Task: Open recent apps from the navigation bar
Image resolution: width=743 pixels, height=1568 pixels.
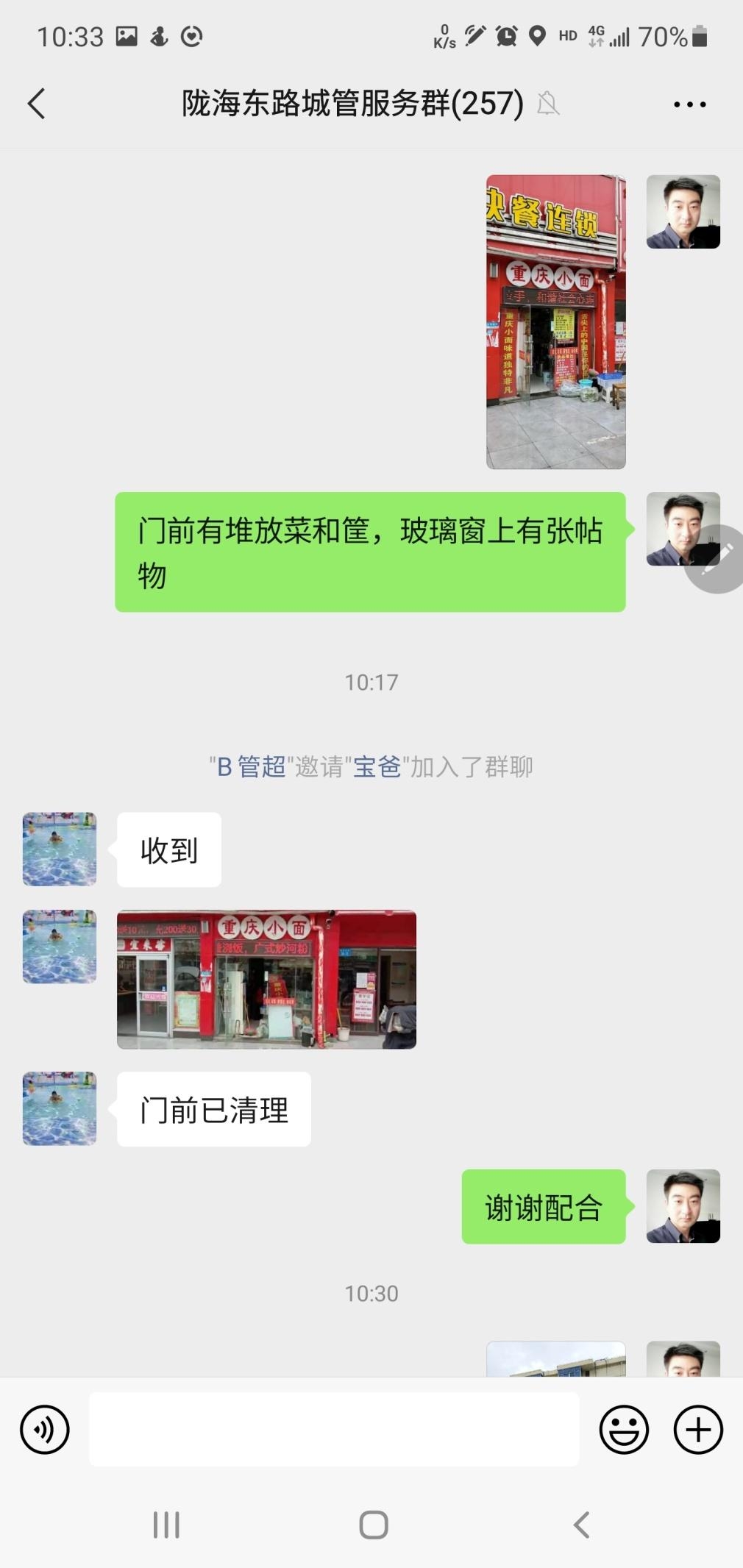Action: pos(166,1524)
